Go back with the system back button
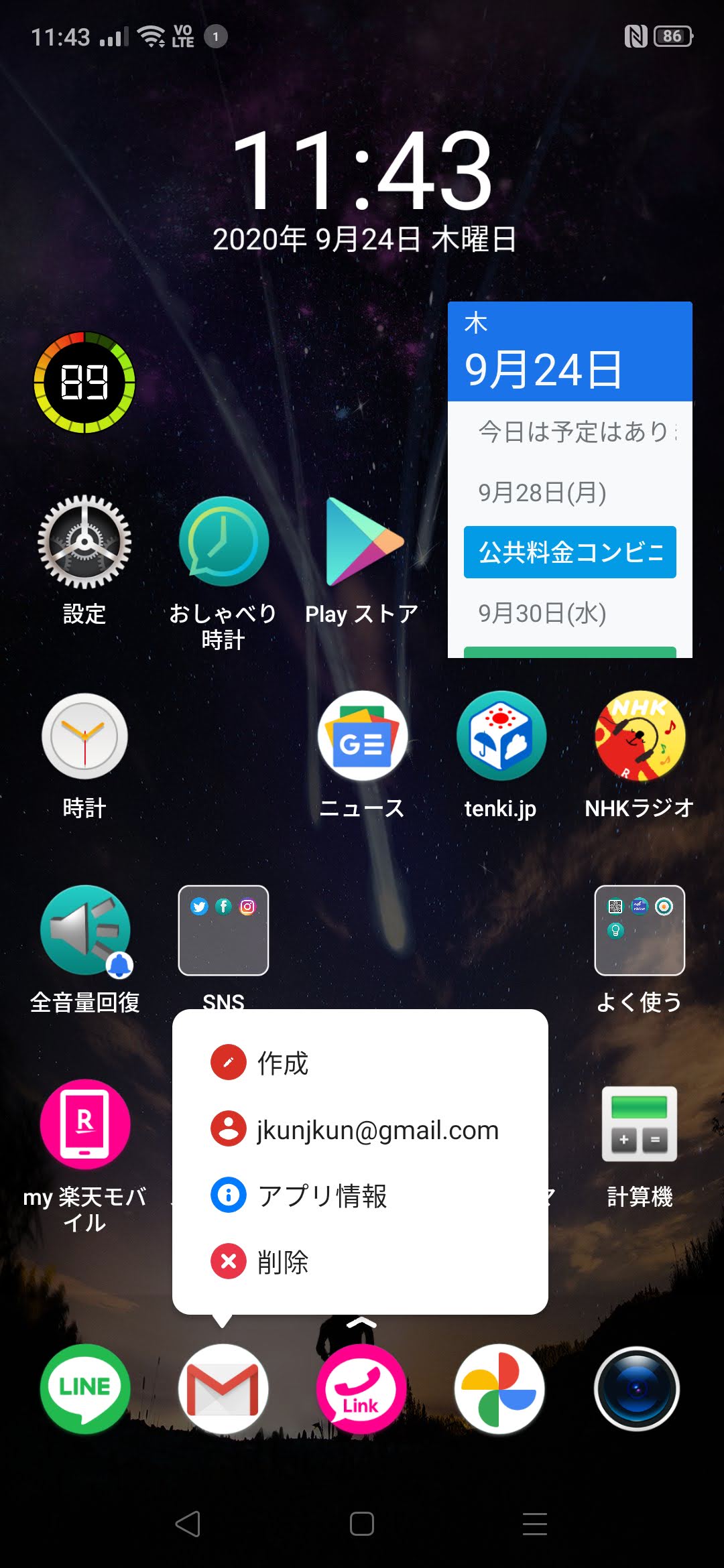 [x=188, y=1524]
